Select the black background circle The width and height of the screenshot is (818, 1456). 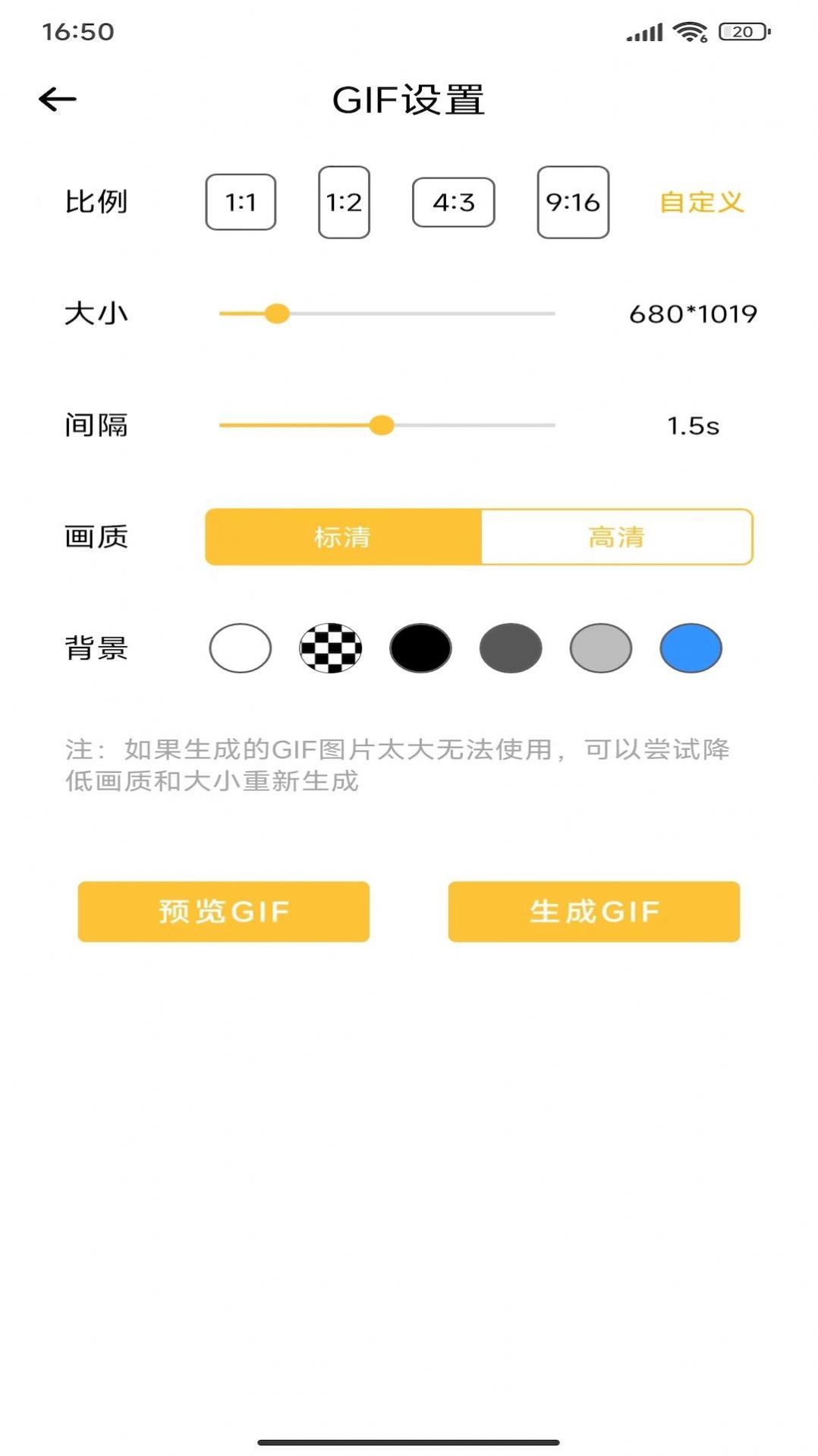coord(420,648)
